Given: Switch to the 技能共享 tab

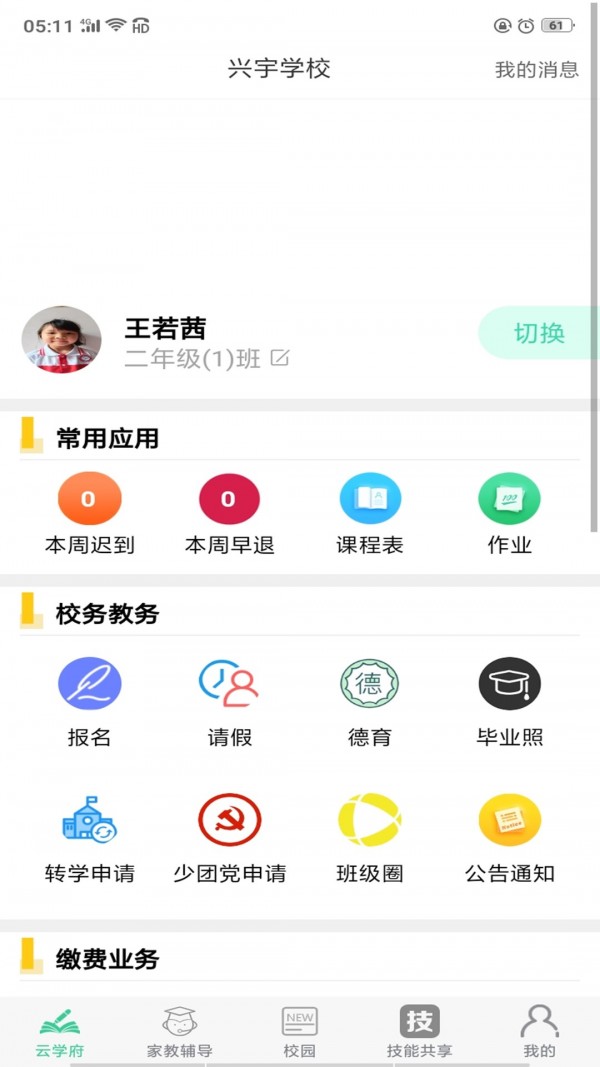Looking at the screenshot, I should pyautogui.click(x=419, y=1032).
